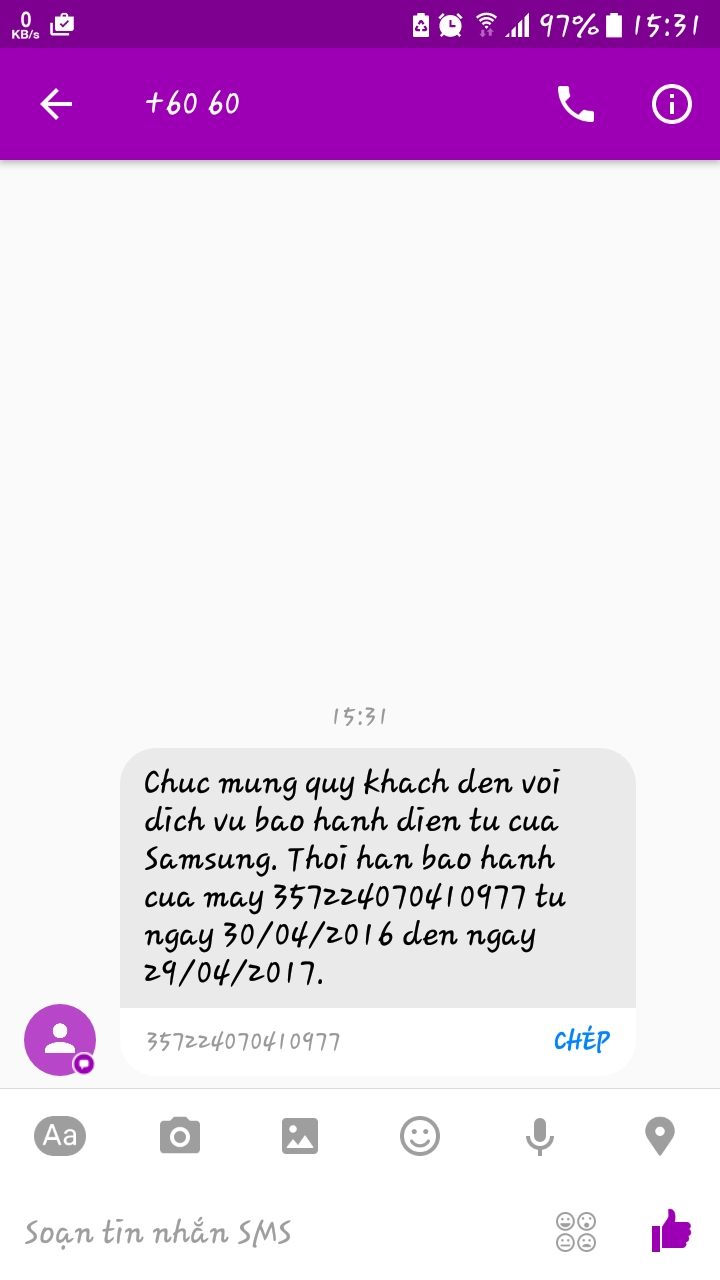
Task: Open conversation info
Action: click(671, 104)
